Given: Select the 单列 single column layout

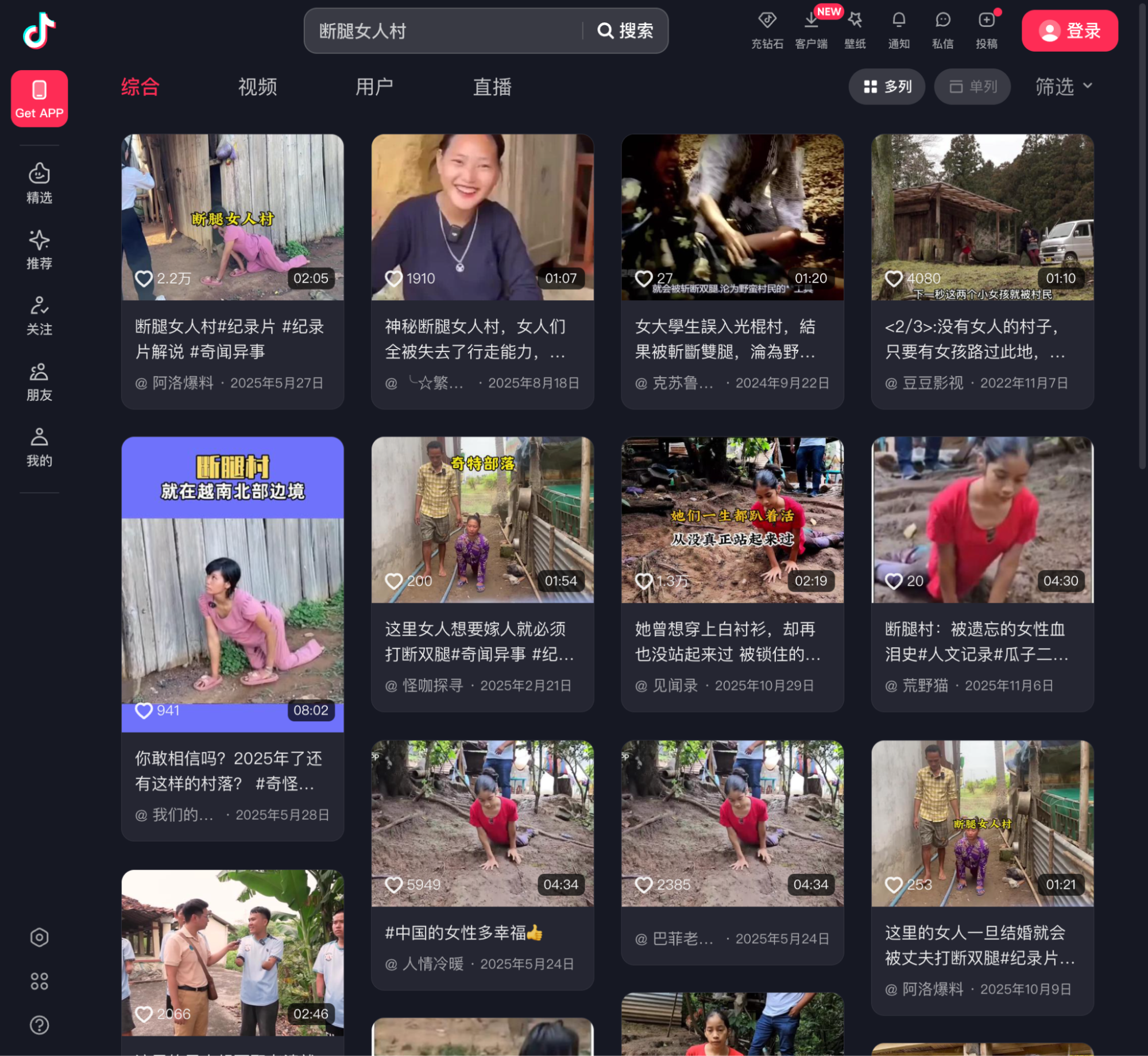Looking at the screenshot, I should pos(972,87).
